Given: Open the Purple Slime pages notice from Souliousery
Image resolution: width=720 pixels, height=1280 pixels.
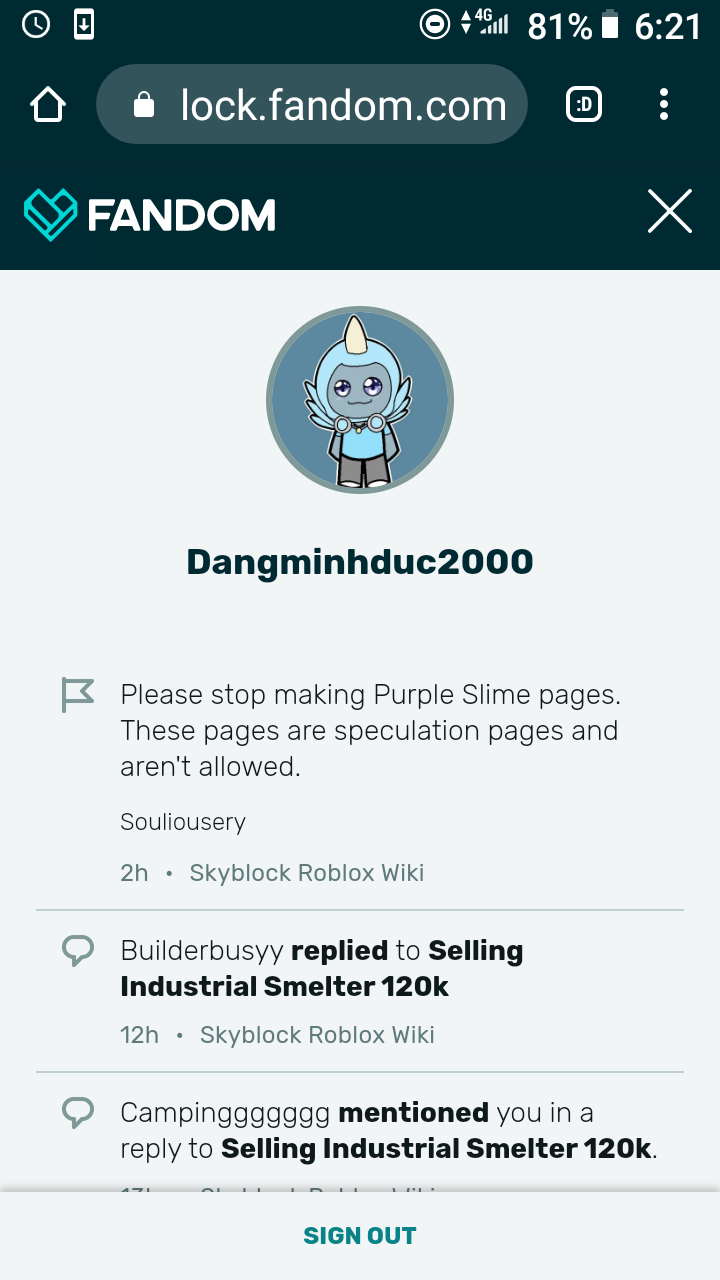Looking at the screenshot, I should click(x=360, y=780).
